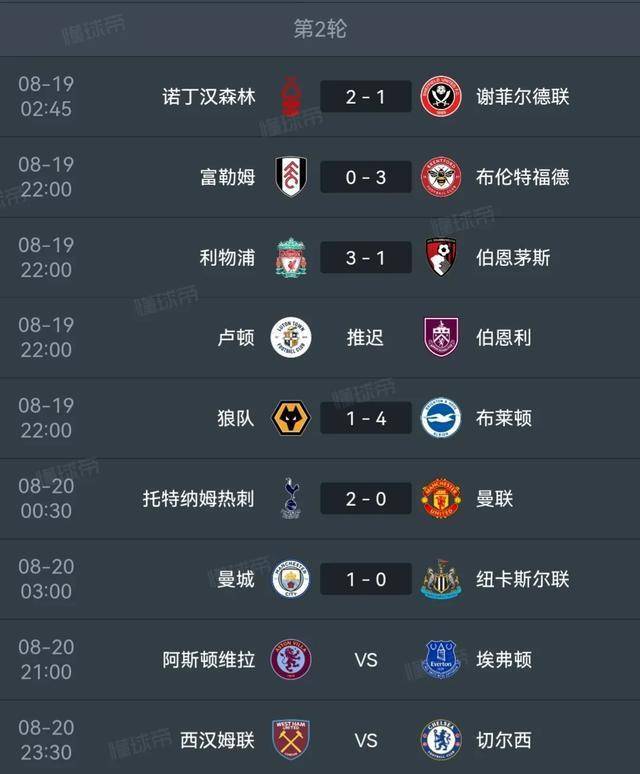Open the upcoming 阿斯顿维拉 vs 埃弗顿 match

[x=365, y=660]
